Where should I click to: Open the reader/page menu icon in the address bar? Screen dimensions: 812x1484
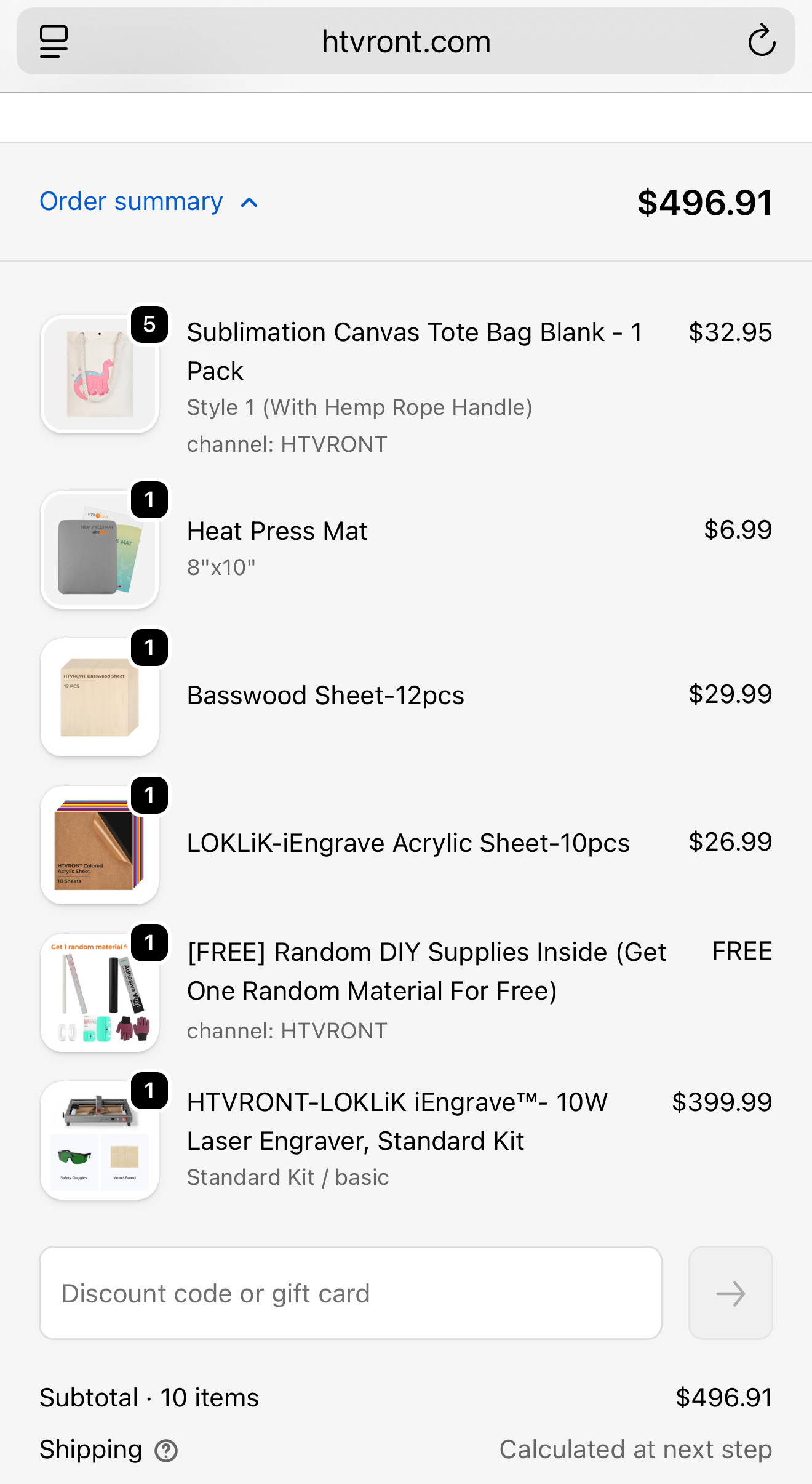tap(54, 41)
